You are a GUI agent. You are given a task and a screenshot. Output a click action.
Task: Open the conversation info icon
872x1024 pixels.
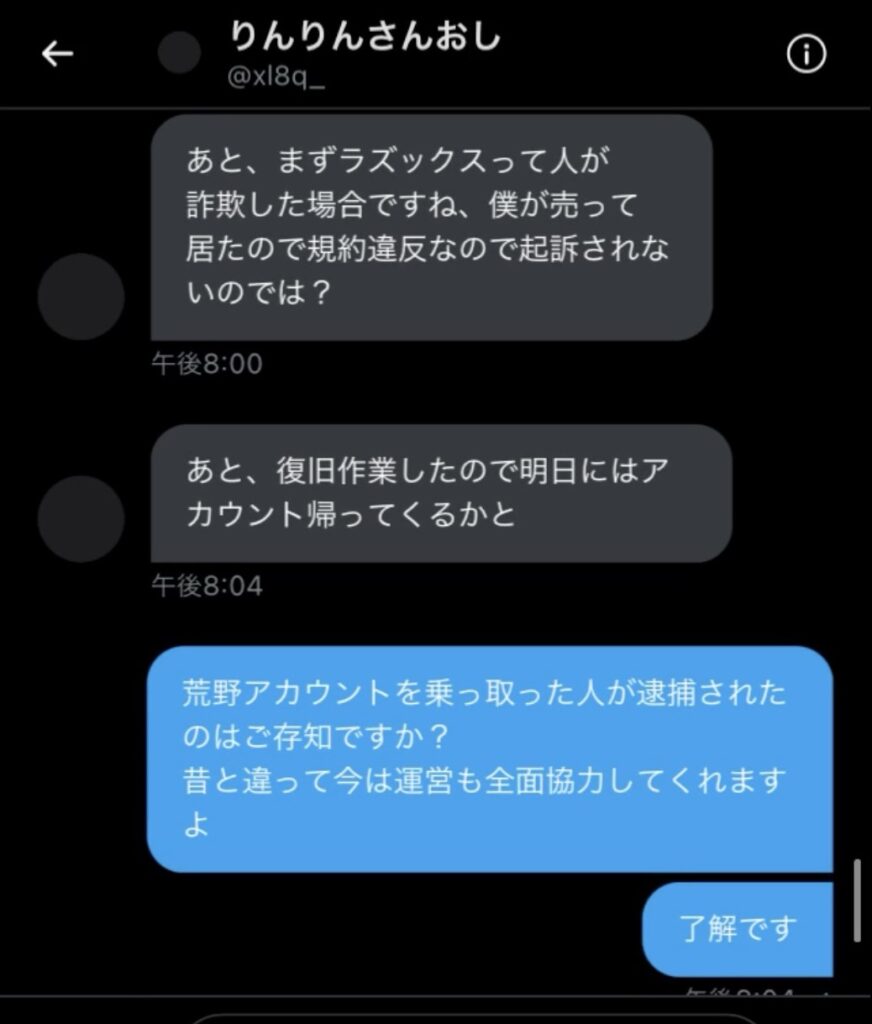click(x=806, y=55)
